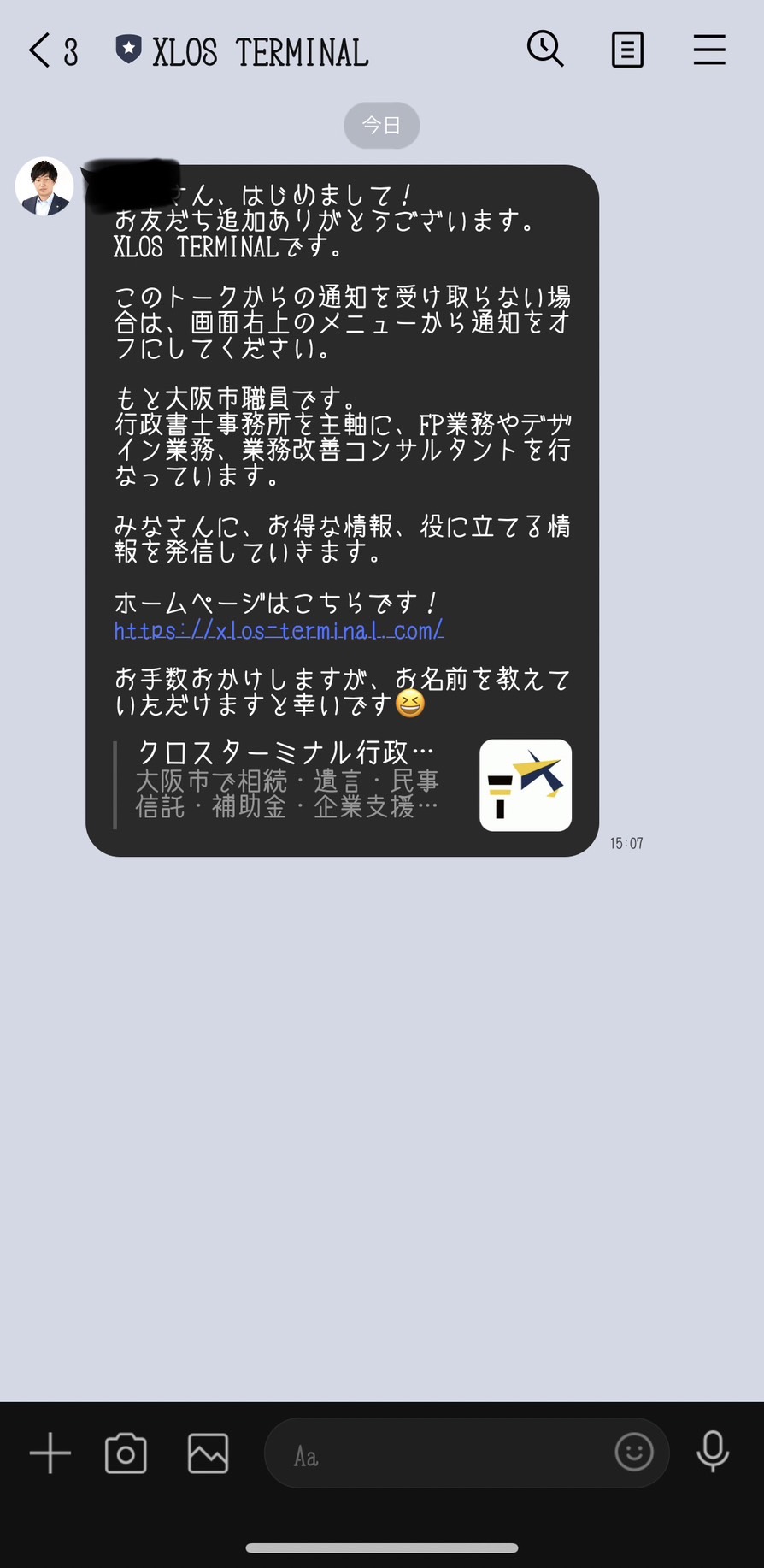Tap the 今日 date chip
Image resolution: width=764 pixels, height=1568 pixels.
[x=381, y=125]
